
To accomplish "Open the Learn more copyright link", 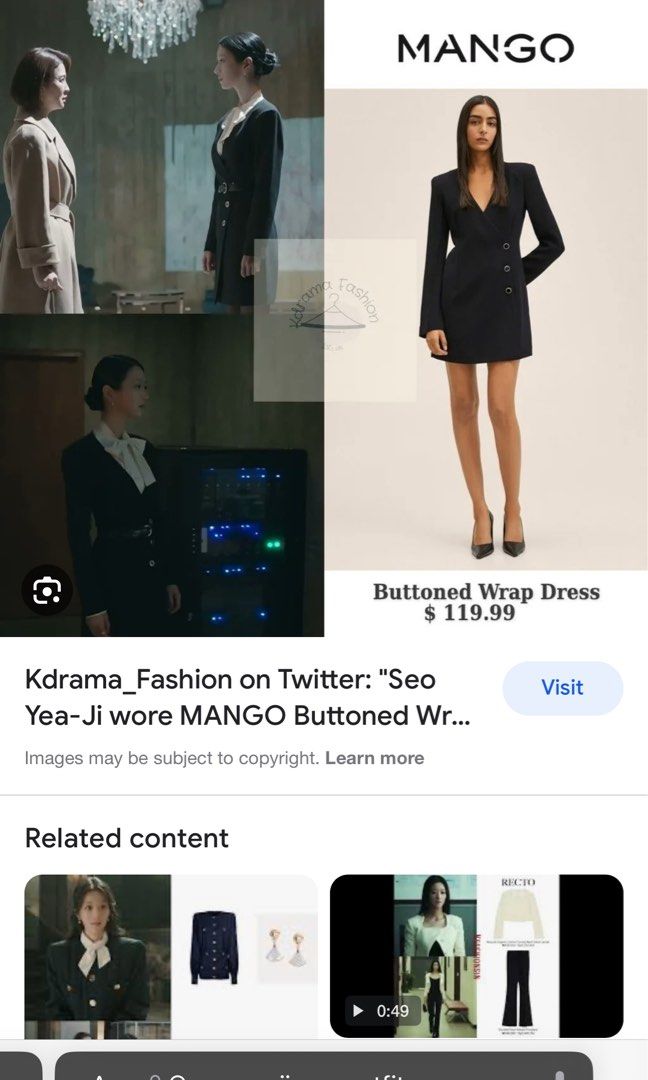I will click(374, 758).
